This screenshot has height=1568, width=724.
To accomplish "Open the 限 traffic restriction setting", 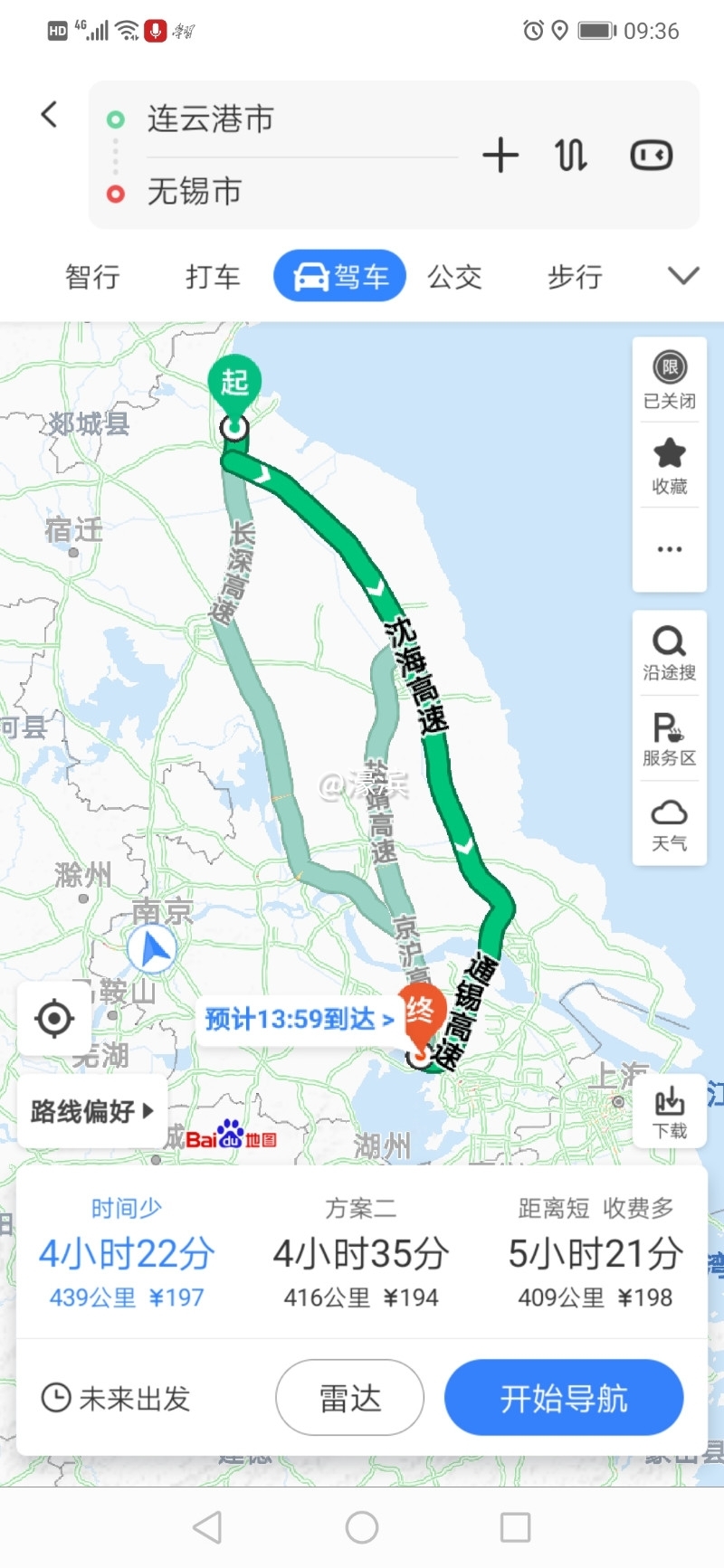I will coord(670,380).
